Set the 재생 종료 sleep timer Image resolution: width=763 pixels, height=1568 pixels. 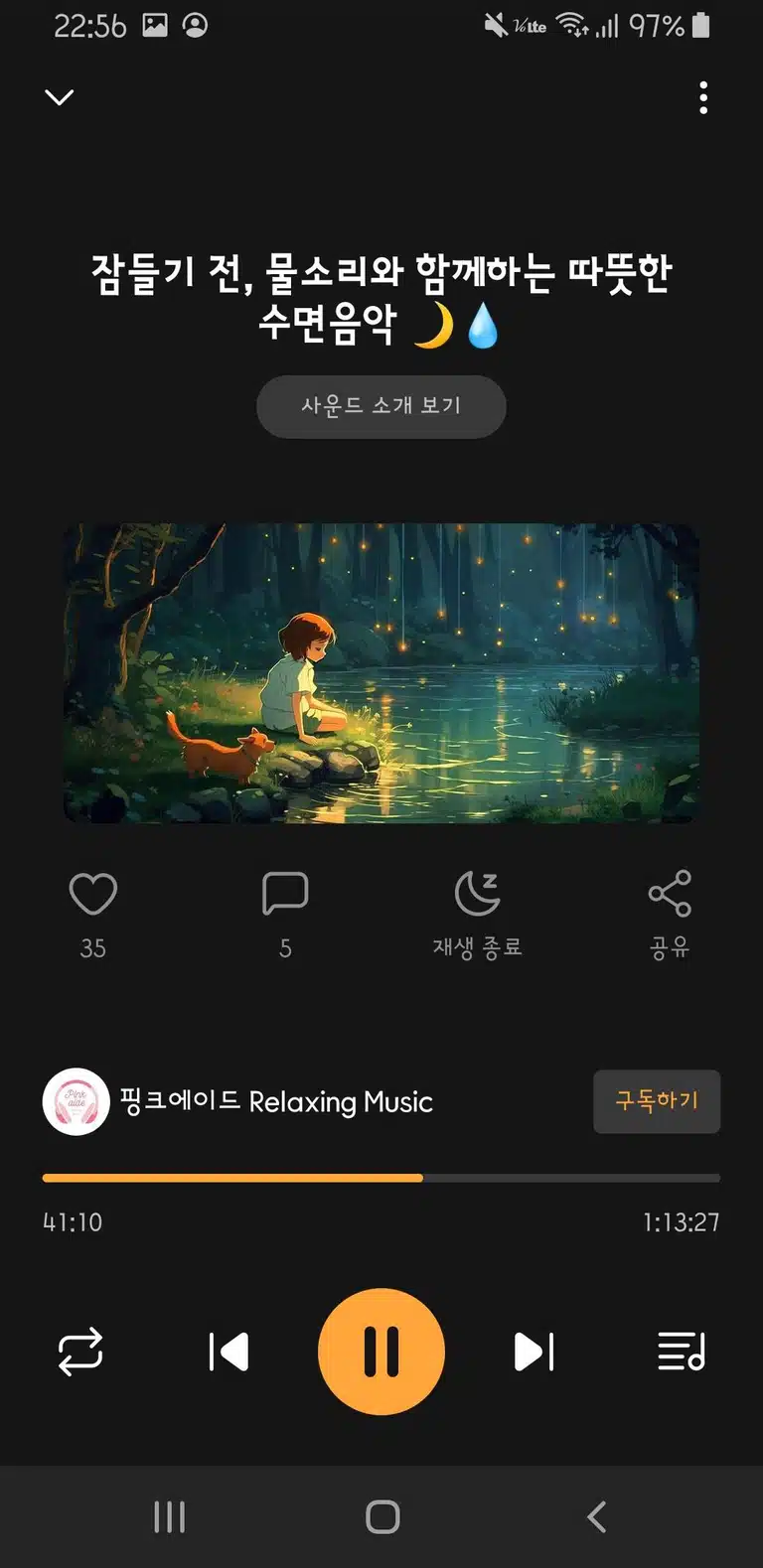point(477,914)
